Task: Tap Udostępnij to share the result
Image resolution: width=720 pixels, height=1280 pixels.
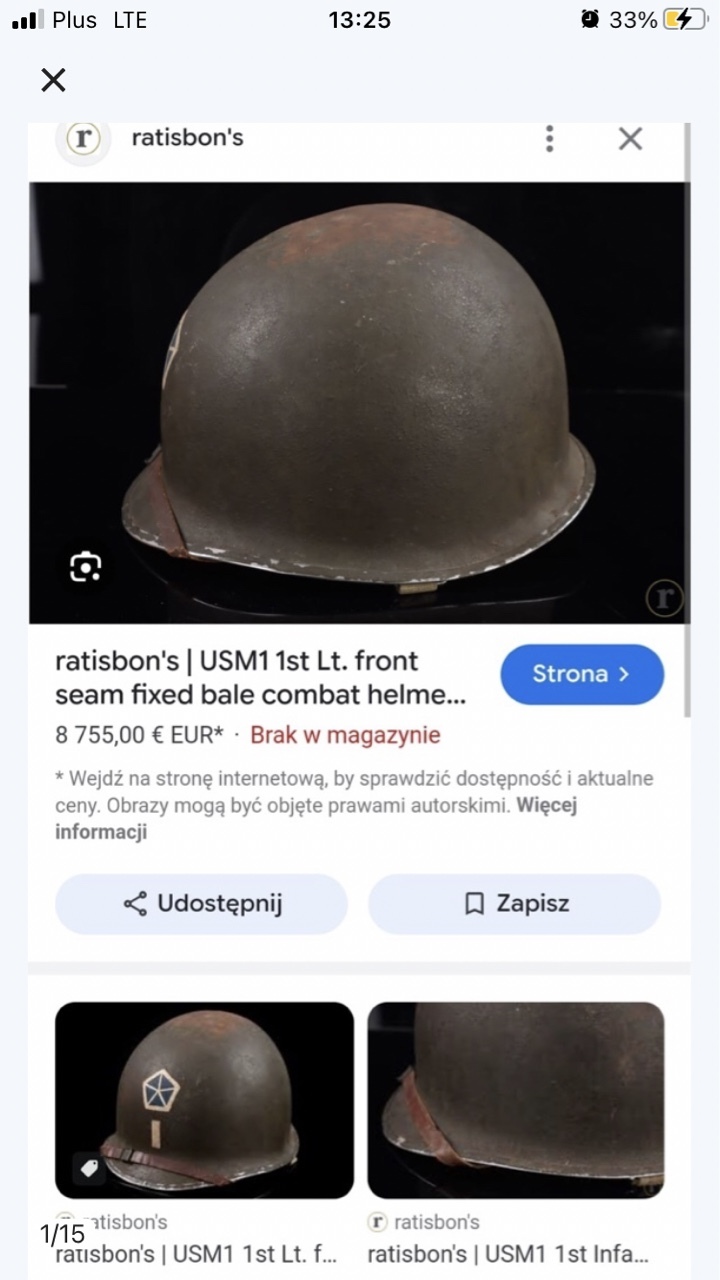Action: [x=202, y=904]
